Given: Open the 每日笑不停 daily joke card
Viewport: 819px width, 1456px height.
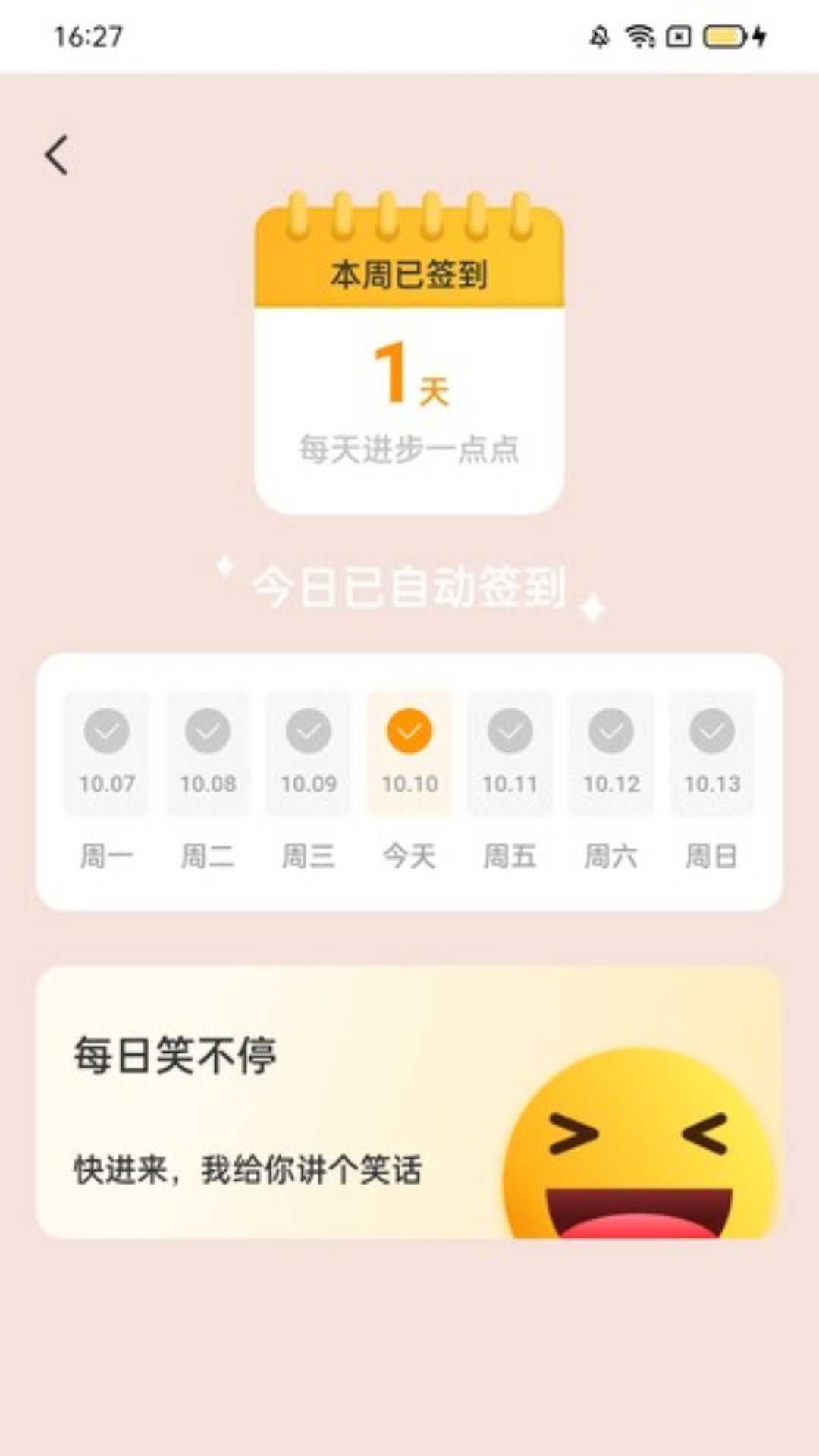Looking at the screenshot, I should (x=409, y=1100).
